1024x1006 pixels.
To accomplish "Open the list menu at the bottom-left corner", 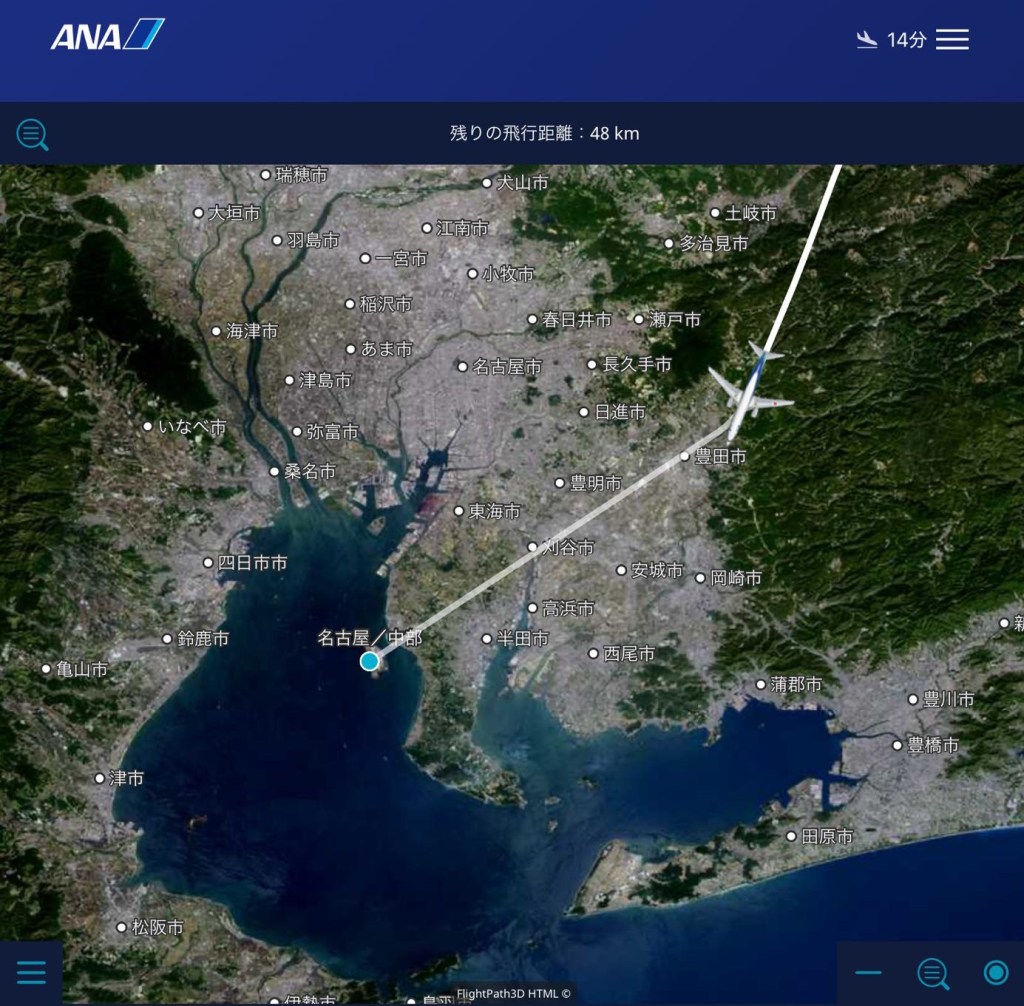I will coord(31,973).
